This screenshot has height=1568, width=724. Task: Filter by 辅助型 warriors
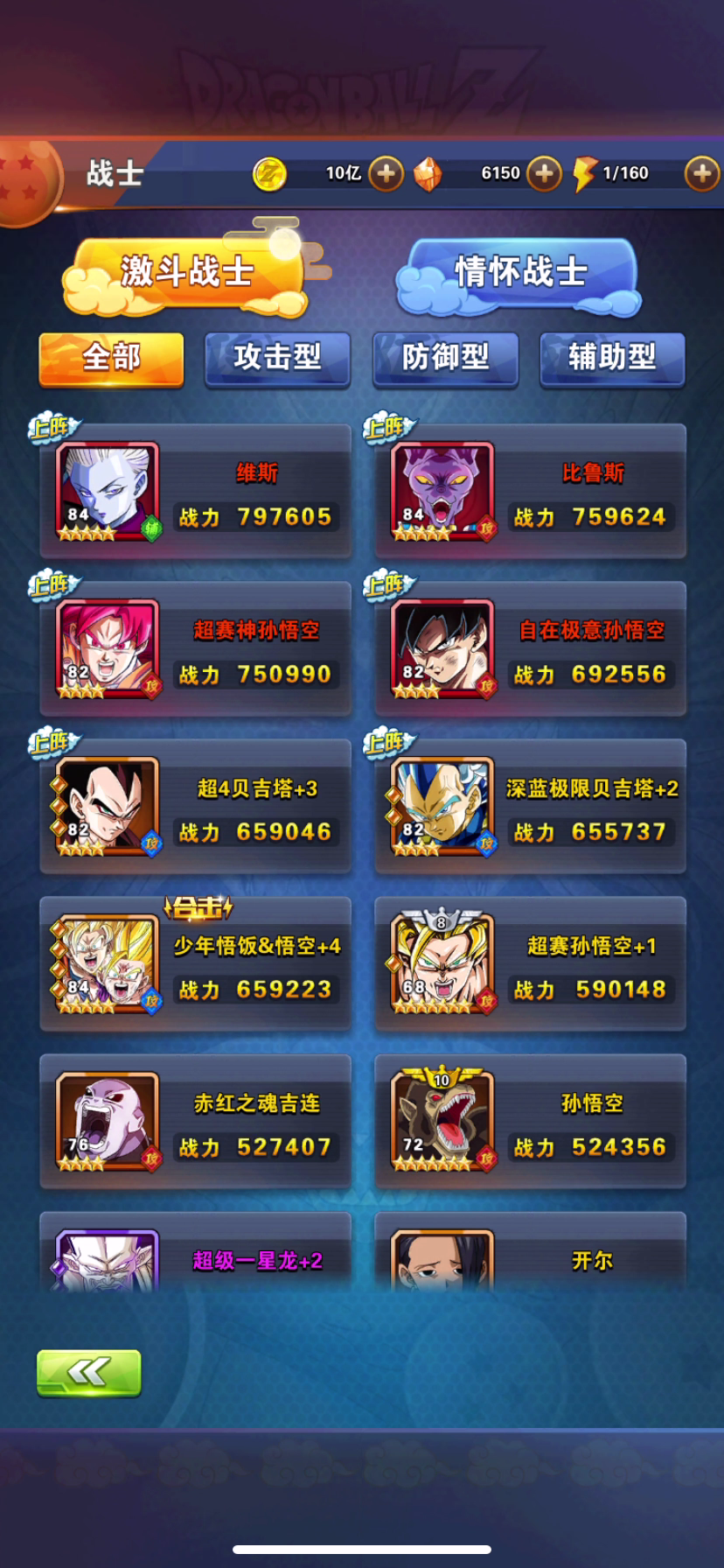[x=612, y=359]
